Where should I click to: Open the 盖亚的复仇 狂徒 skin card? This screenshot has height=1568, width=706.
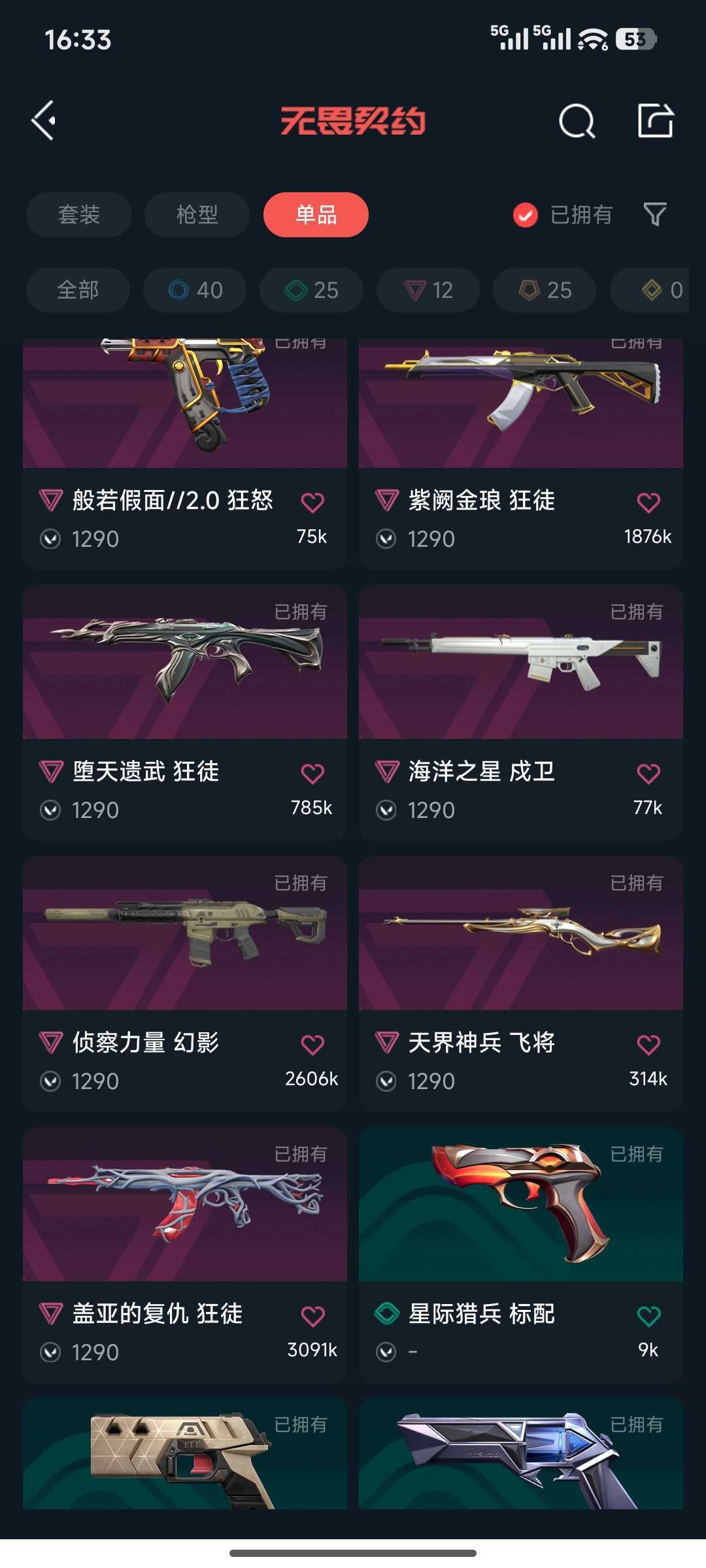pyautogui.click(x=185, y=1254)
